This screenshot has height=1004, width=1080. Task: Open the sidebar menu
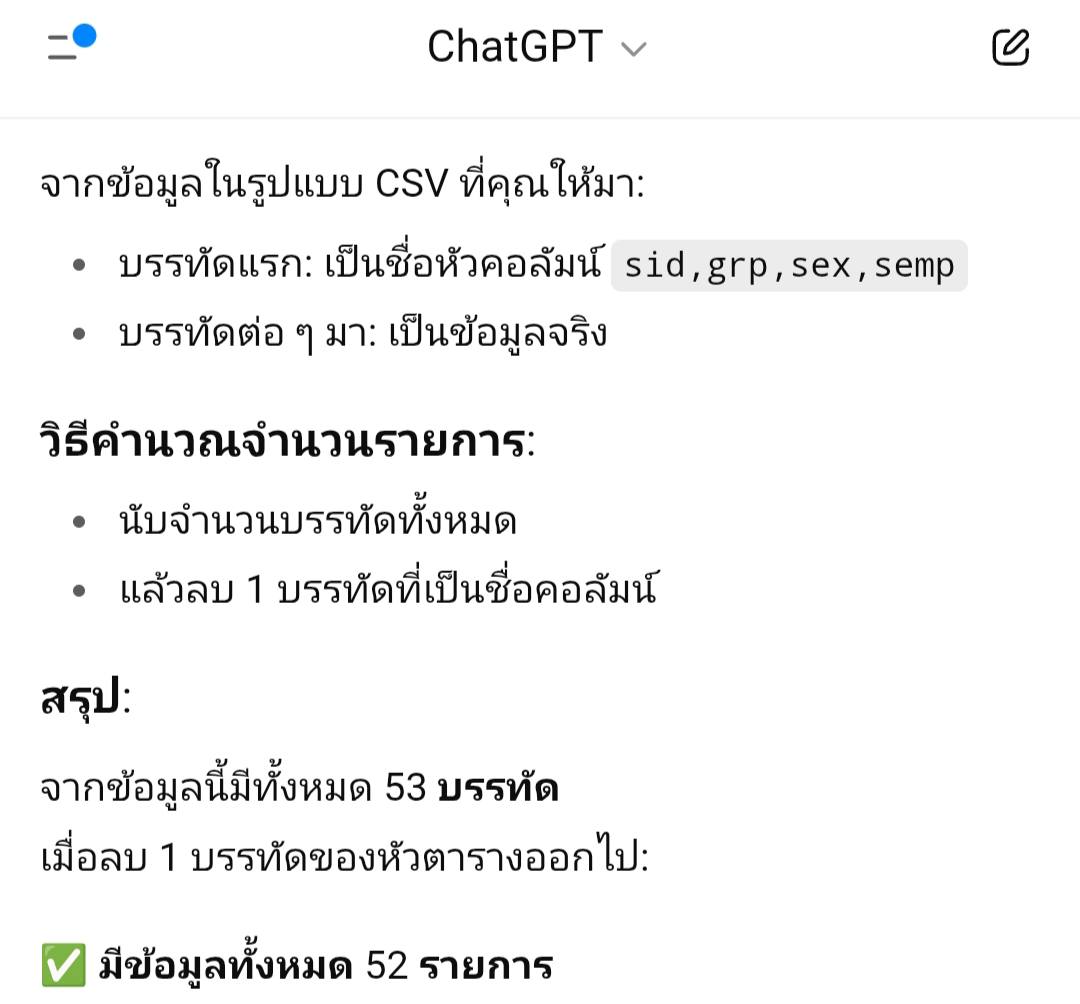[x=66, y=46]
